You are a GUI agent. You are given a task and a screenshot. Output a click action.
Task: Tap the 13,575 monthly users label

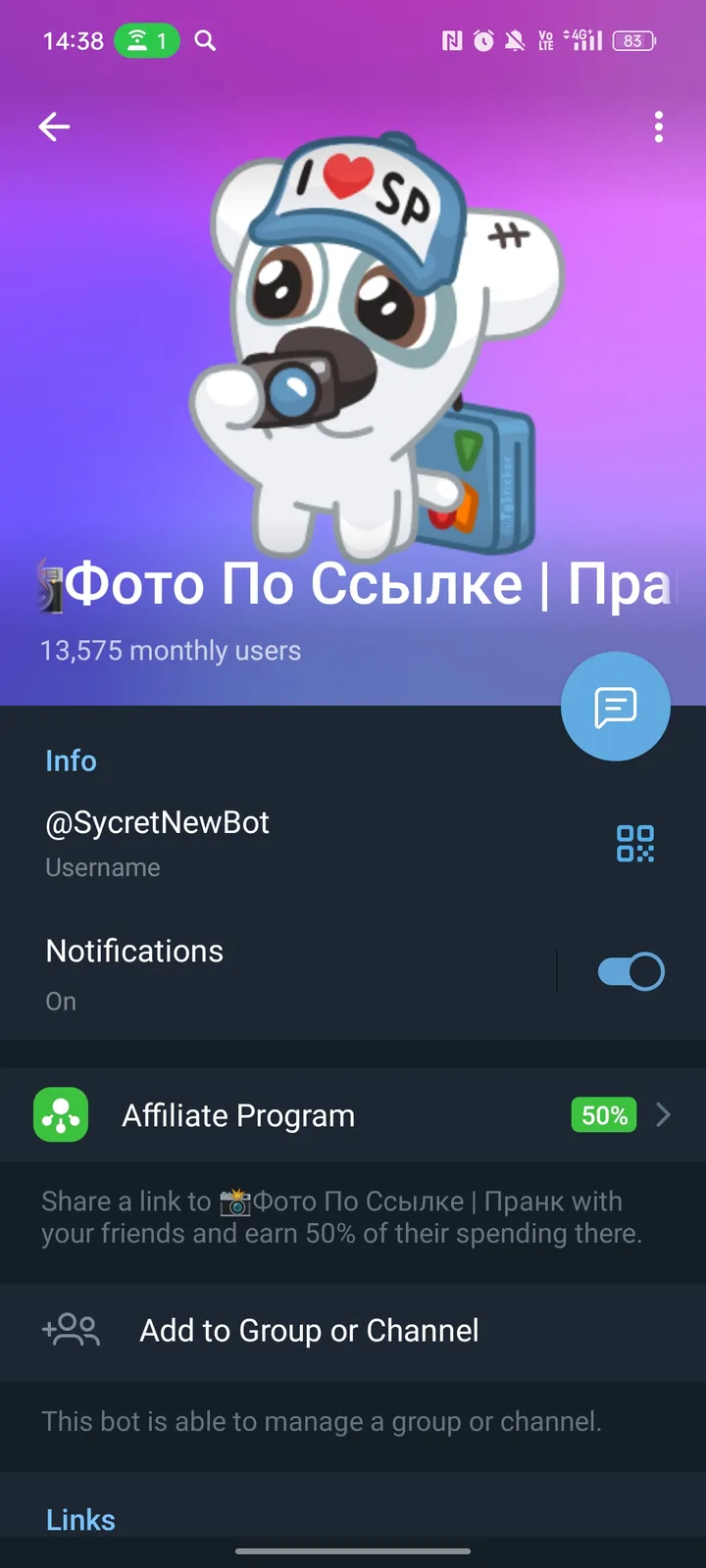click(x=170, y=650)
